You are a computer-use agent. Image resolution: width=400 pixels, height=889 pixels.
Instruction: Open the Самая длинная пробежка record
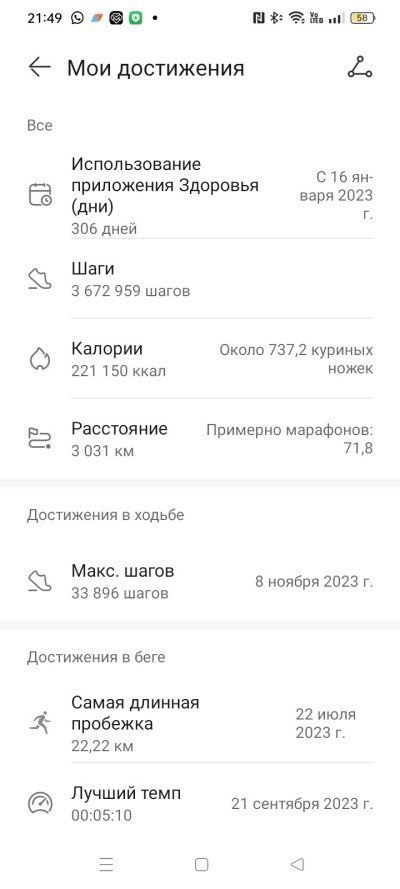click(200, 723)
